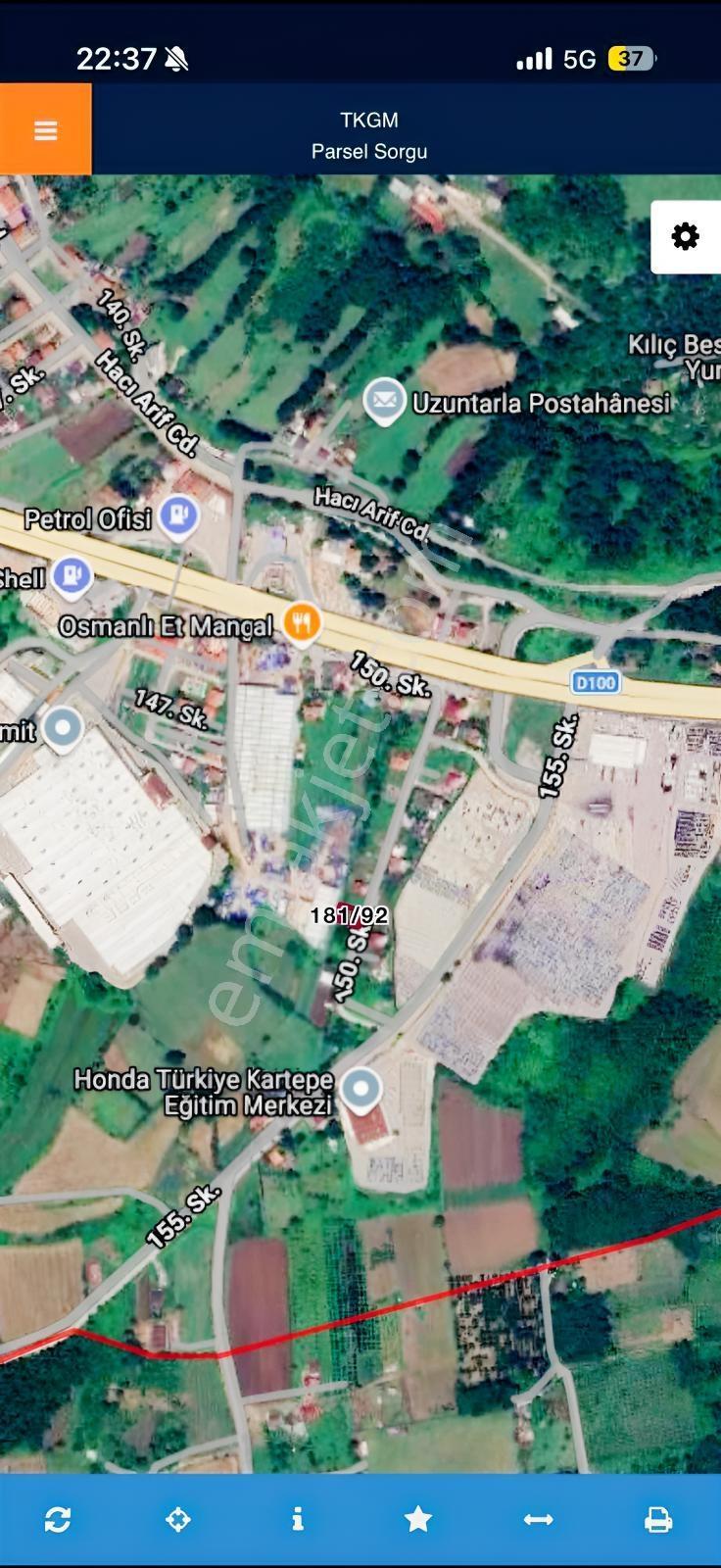The width and height of the screenshot is (721, 1568).
Task: Tap the print icon
Action: tap(658, 1520)
